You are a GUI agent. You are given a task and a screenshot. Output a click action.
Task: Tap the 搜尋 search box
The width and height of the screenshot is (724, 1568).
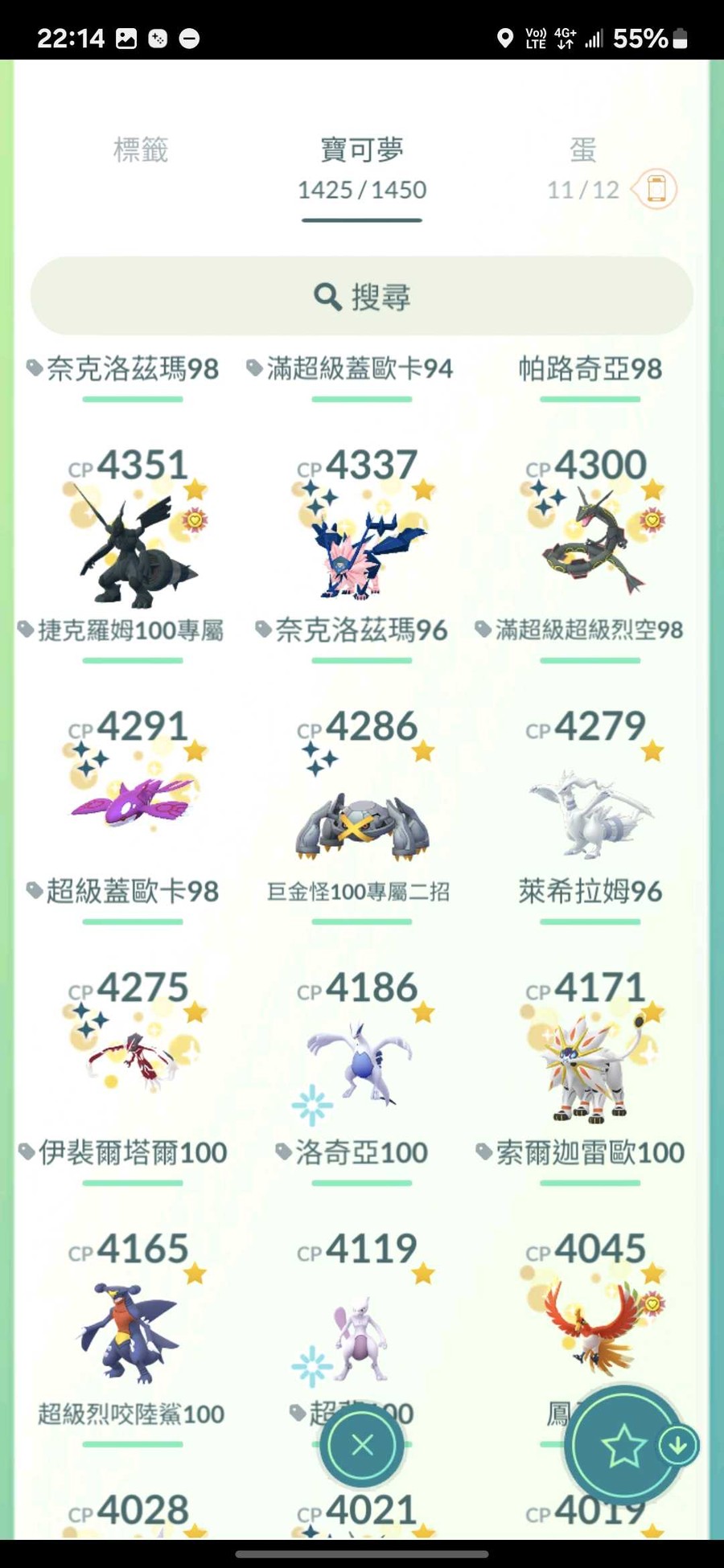tap(362, 297)
